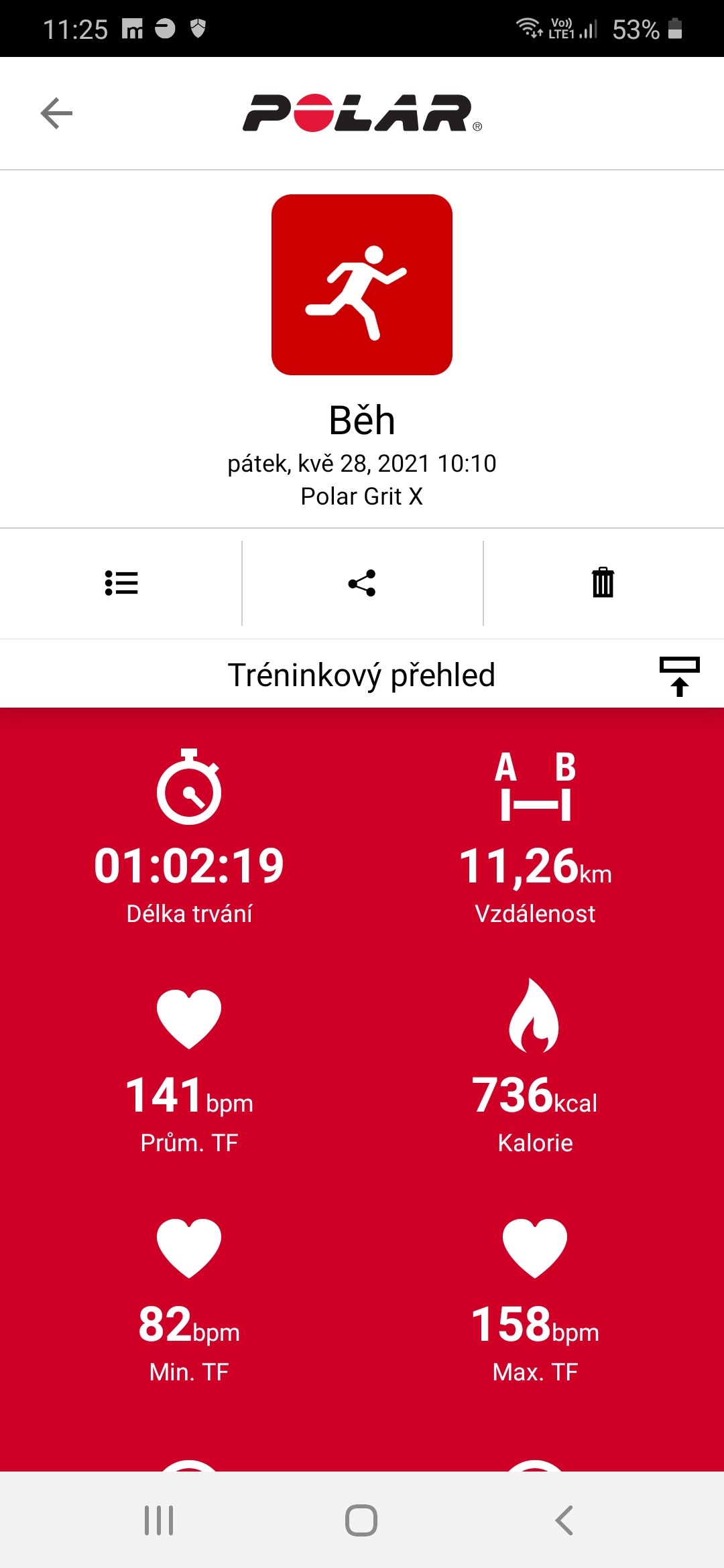Delete this training with the trash icon
This screenshot has width=724, height=1568.
coord(603,582)
